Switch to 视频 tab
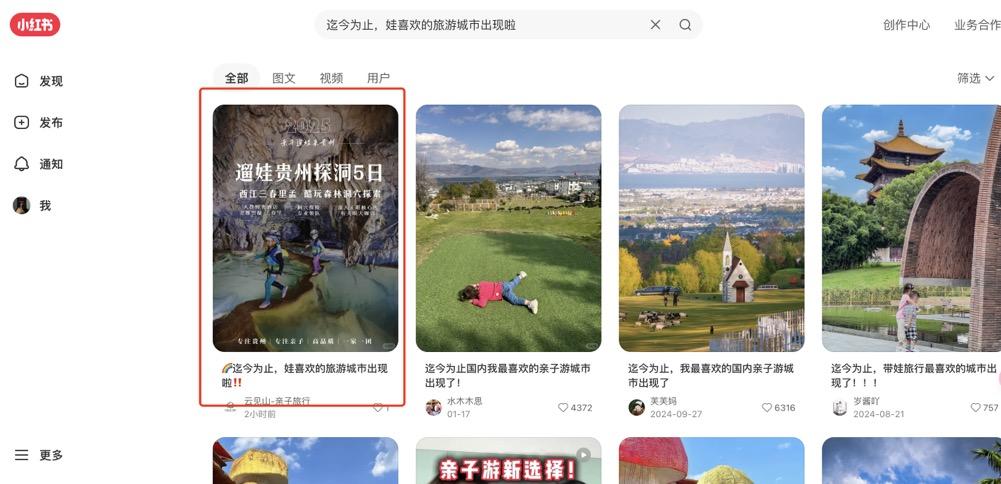This screenshot has width=1001, height=484. coord(331,78)
